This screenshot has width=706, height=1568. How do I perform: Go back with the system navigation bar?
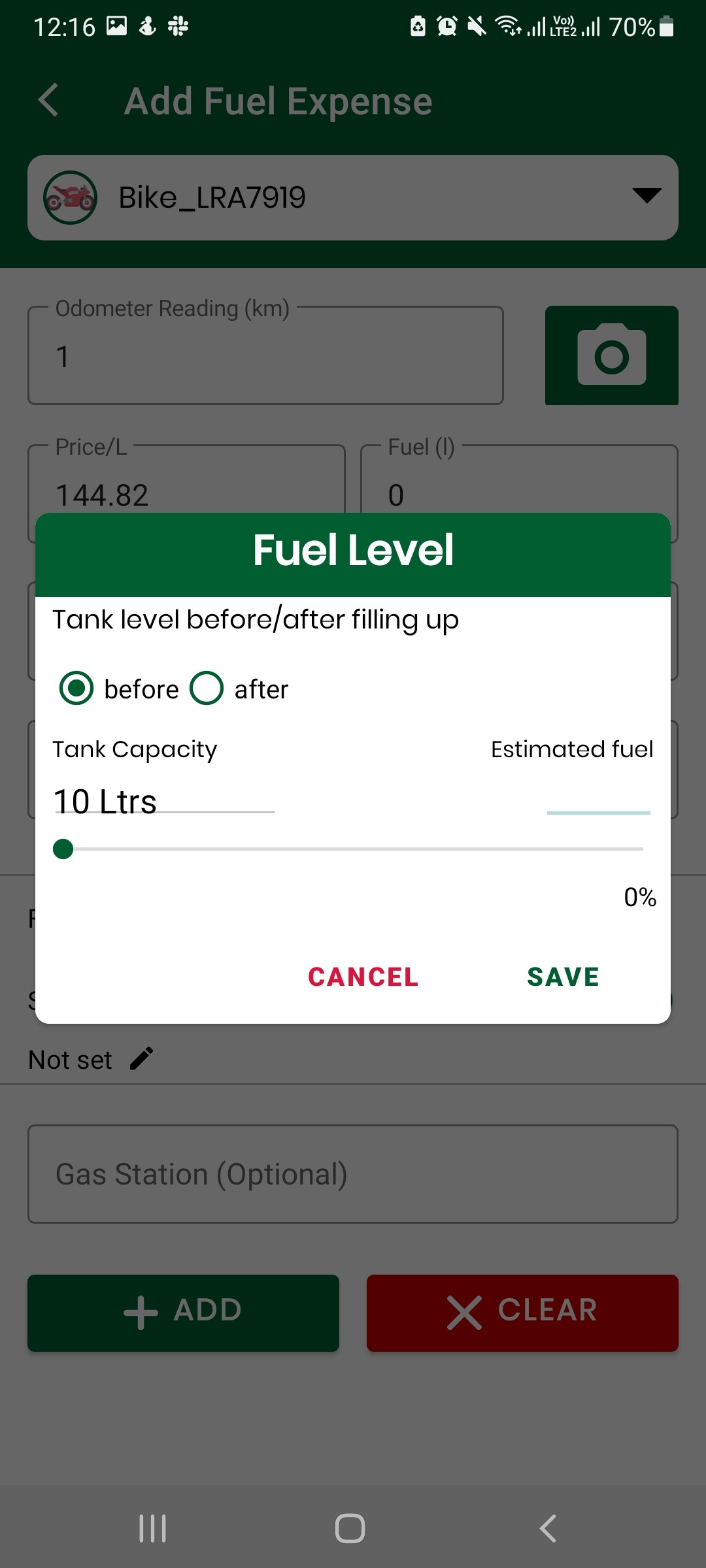pos(548,1529)
